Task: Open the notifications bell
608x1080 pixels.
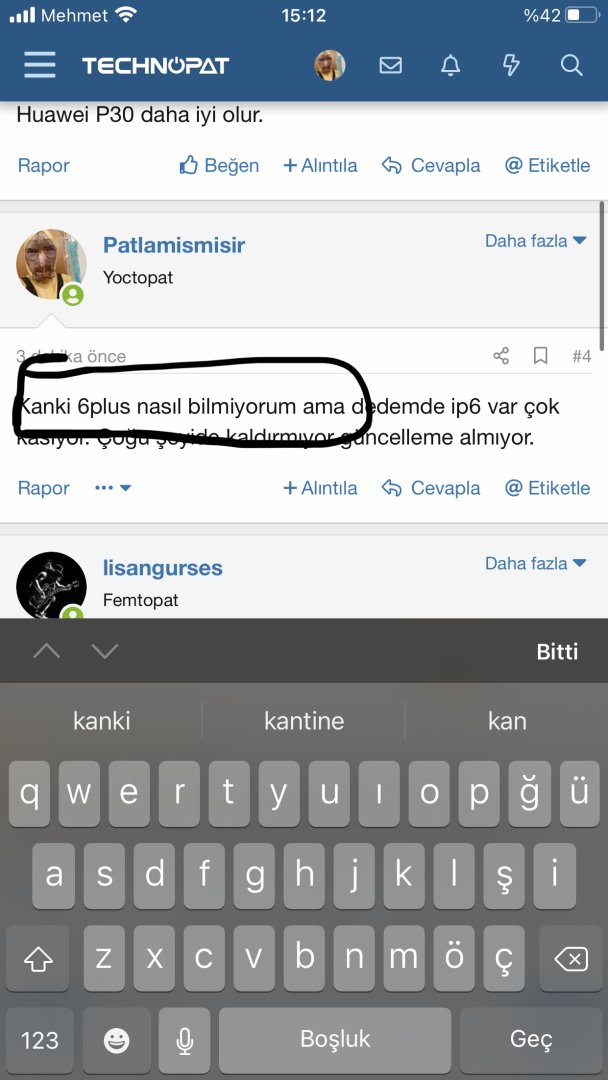Action: click(x=451, y=66)
